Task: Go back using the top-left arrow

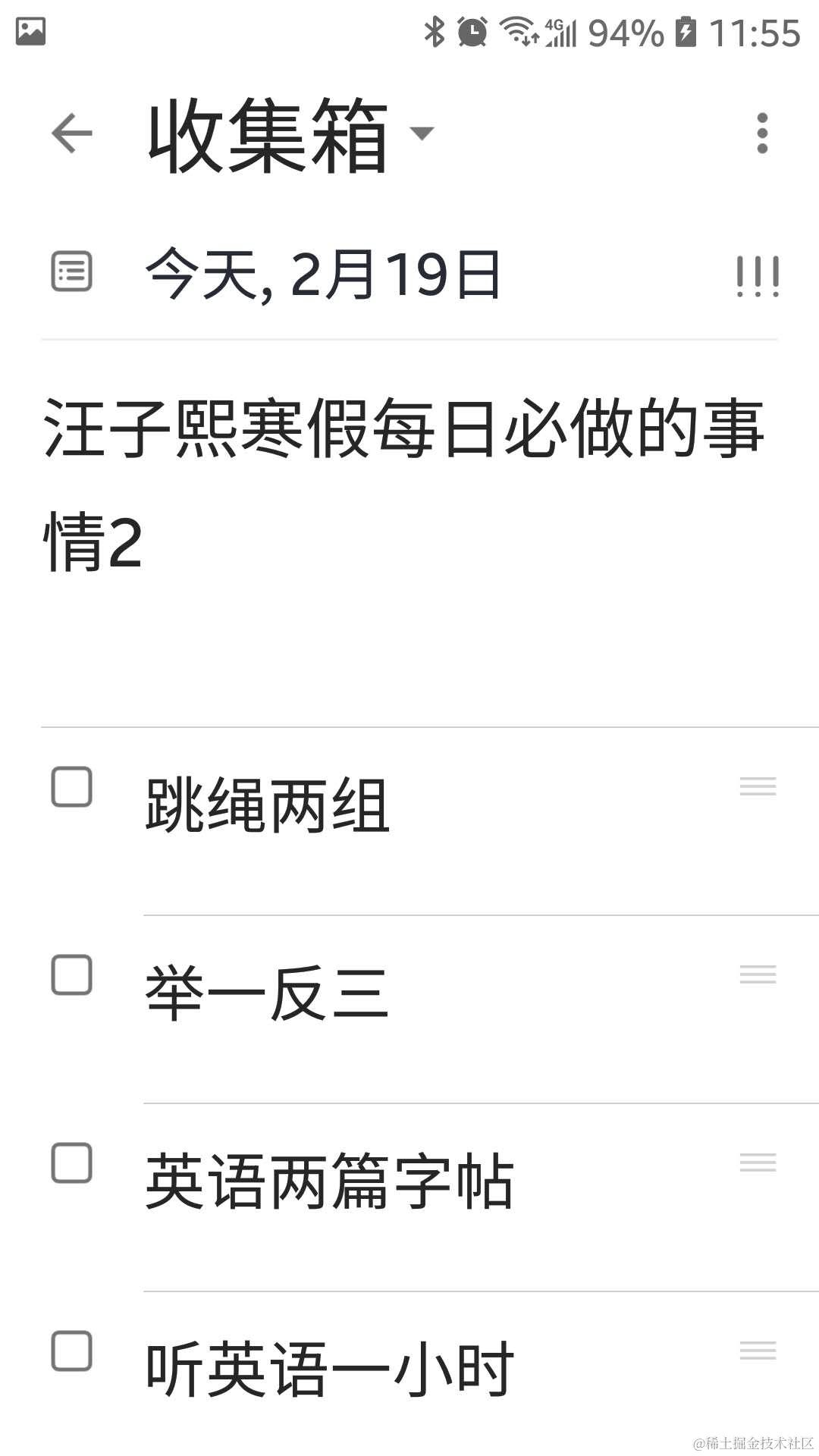Action: (72, 133)
